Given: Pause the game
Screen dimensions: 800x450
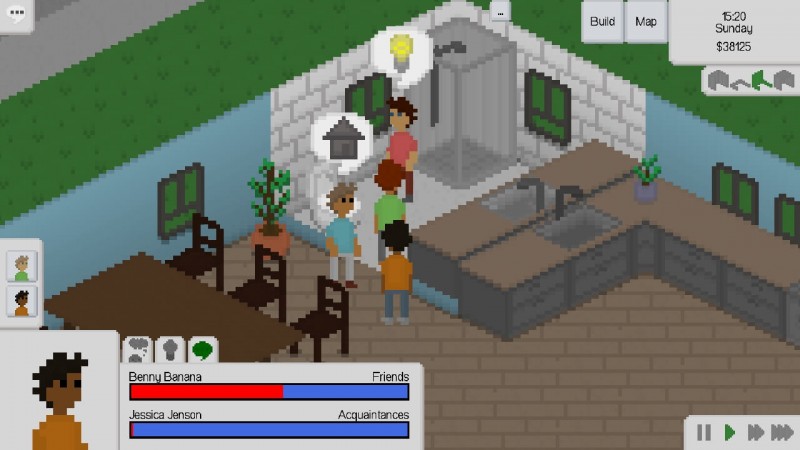Looking at the screenshot, I should pyautogui.click(x=704, y=432).
